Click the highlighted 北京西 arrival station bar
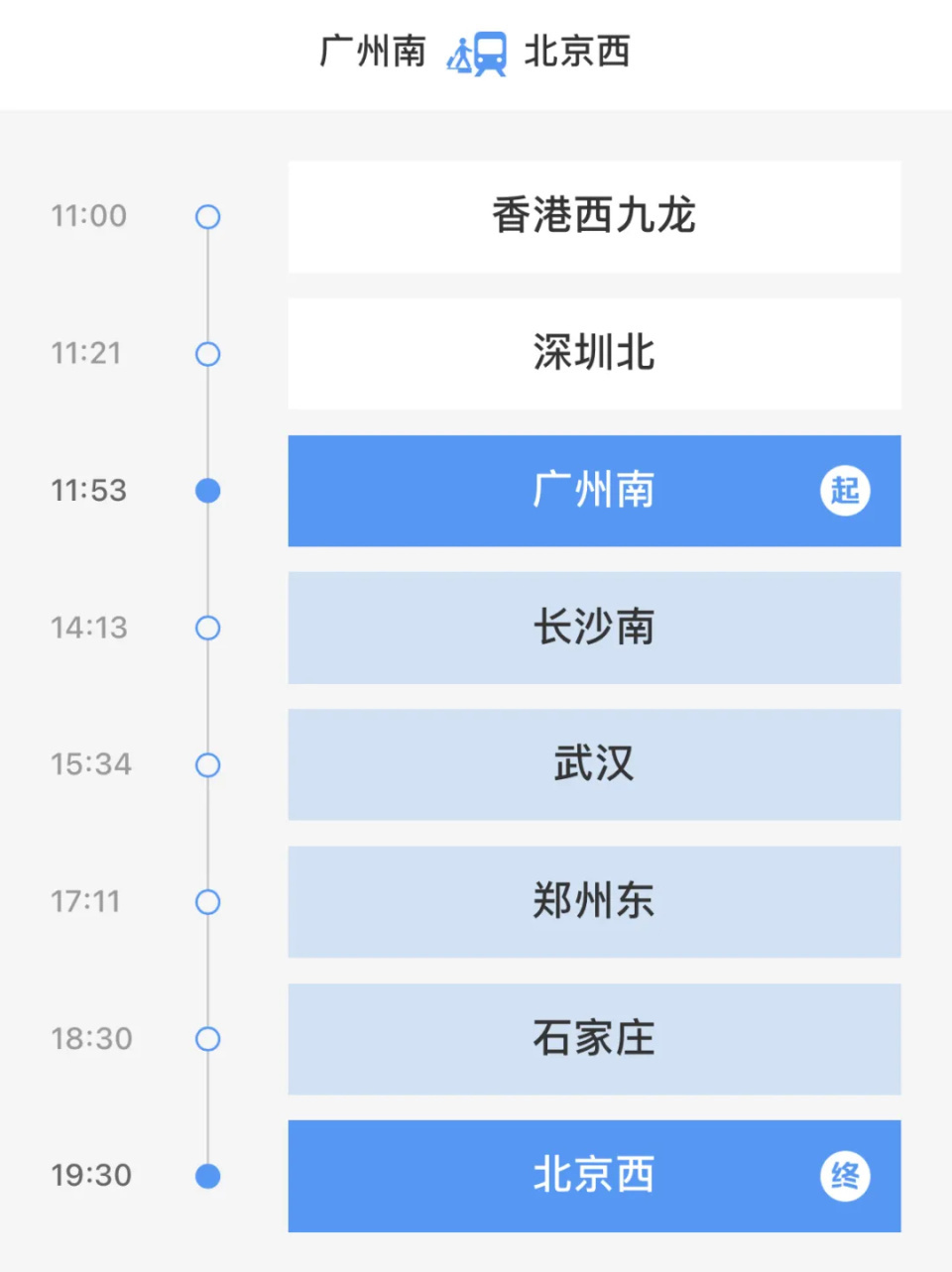952x1272 pixels. point(594,1176)
